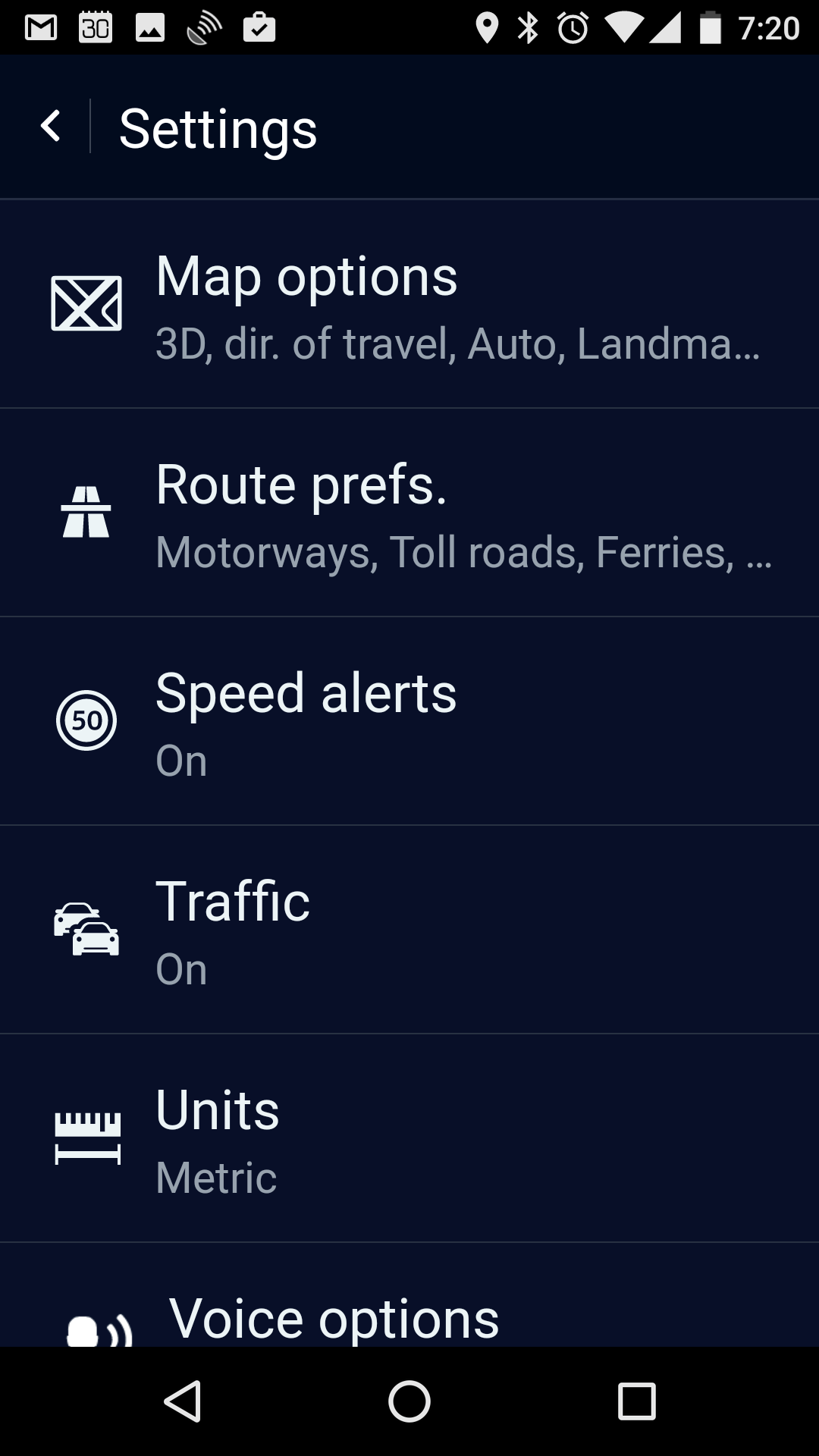
Task: Open recent apps from the navigation bar
Action: 637,1401
